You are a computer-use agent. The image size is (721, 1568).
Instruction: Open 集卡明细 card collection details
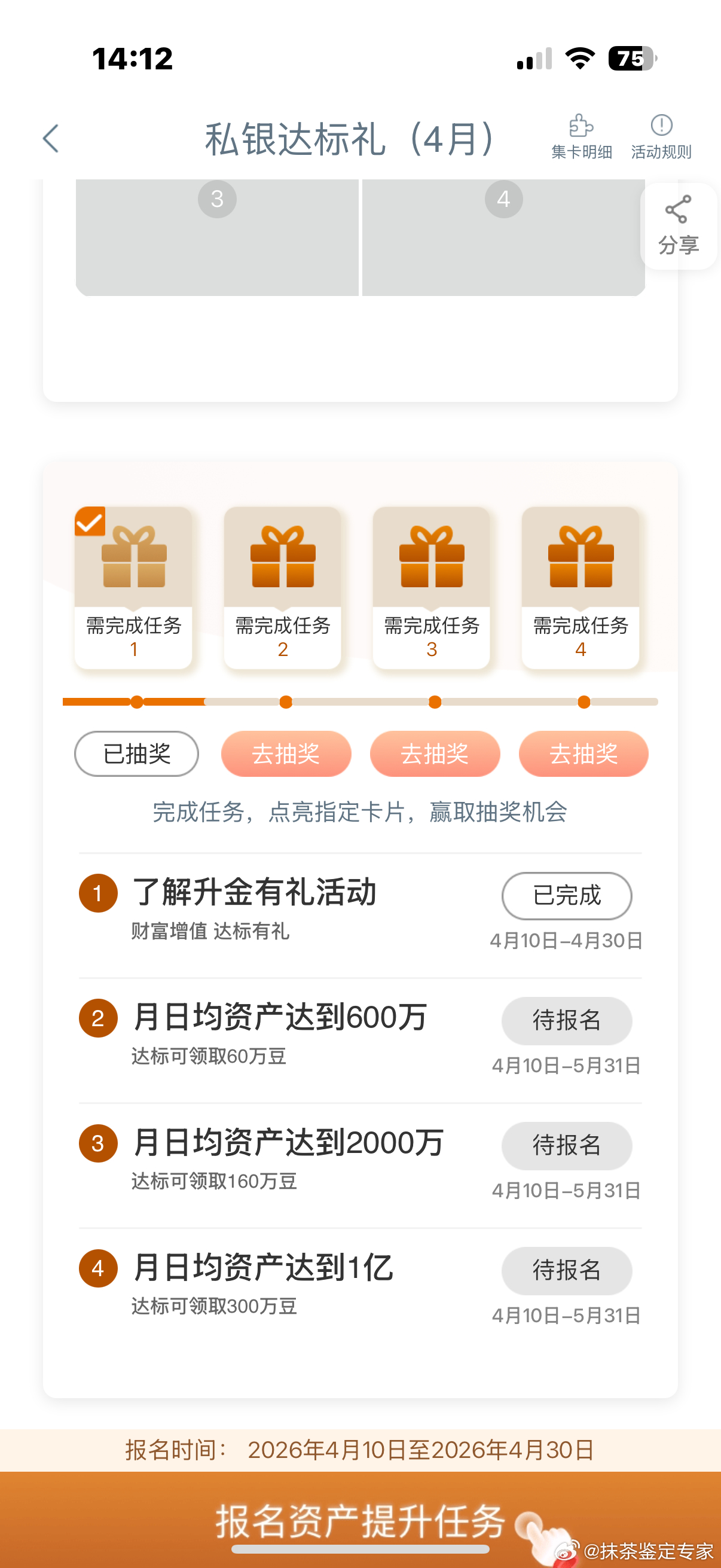(x=581, y=137)
